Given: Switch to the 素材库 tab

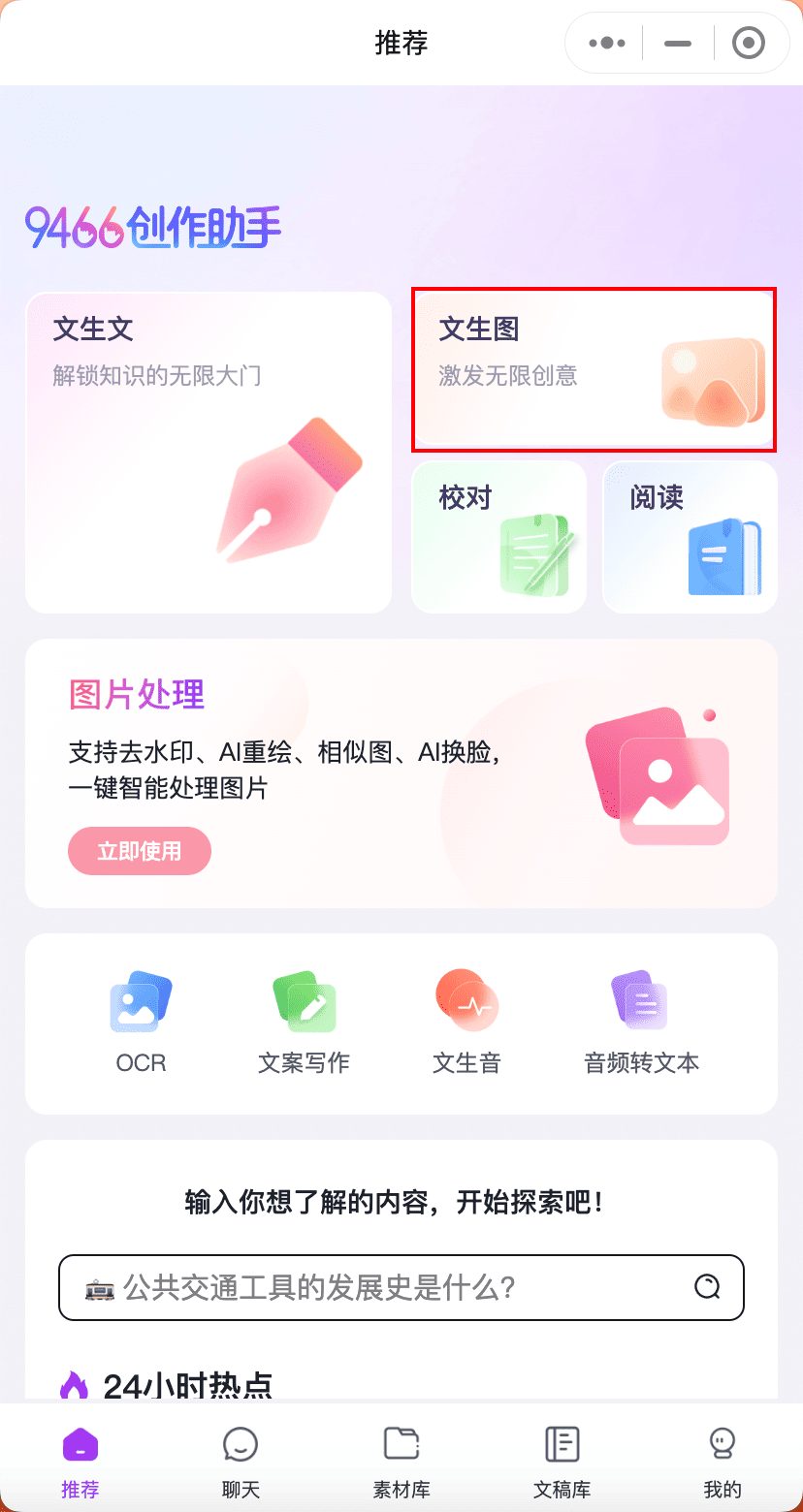Looking at the screenshot, I should (401, 1462).
